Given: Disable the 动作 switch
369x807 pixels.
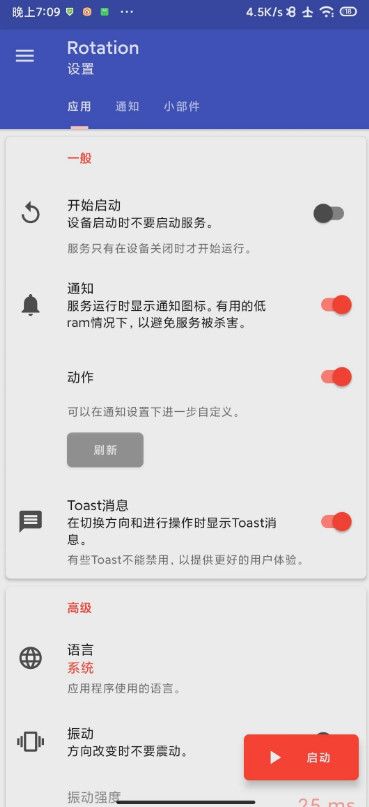Looking at the screenshot, I should [x=336, y=377].
